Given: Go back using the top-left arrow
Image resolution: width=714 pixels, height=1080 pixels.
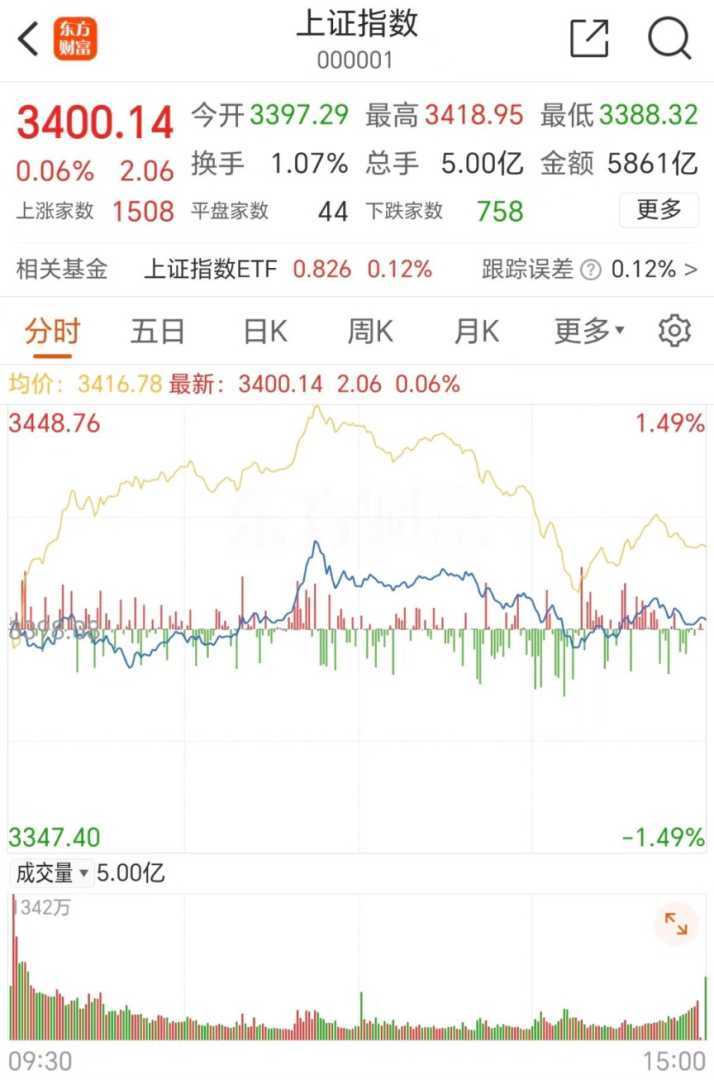Looking at the screenshot, I should pyautogui.click(x=28, y=39).
